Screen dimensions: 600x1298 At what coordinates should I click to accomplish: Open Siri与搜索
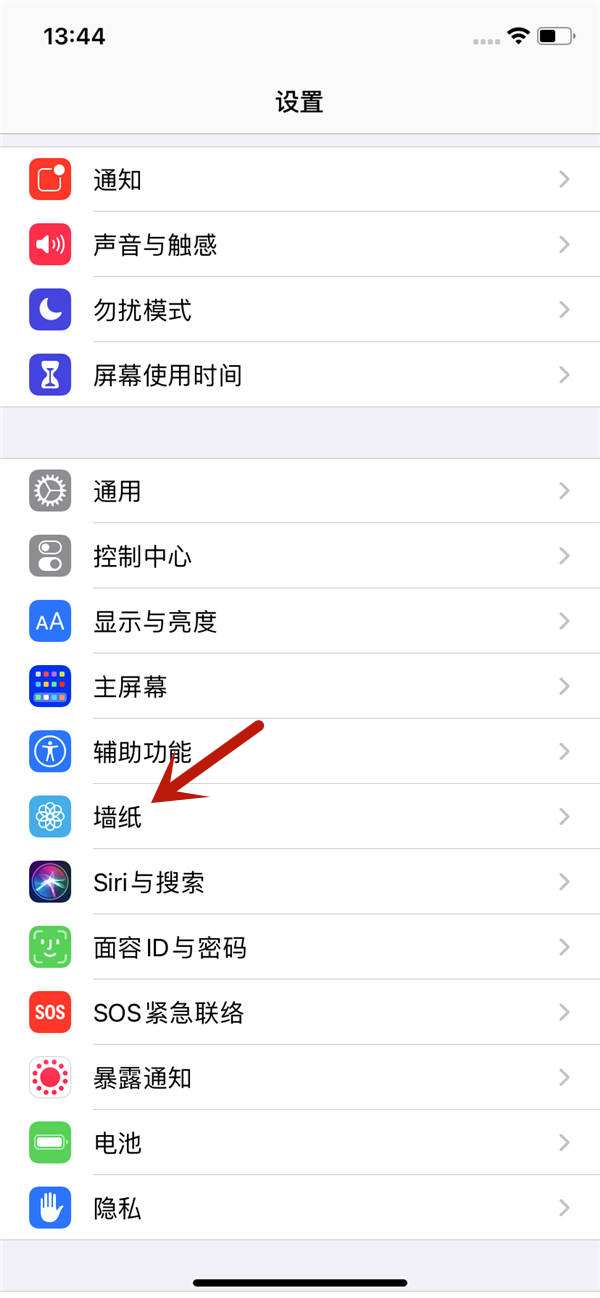(x=300, y=882)
